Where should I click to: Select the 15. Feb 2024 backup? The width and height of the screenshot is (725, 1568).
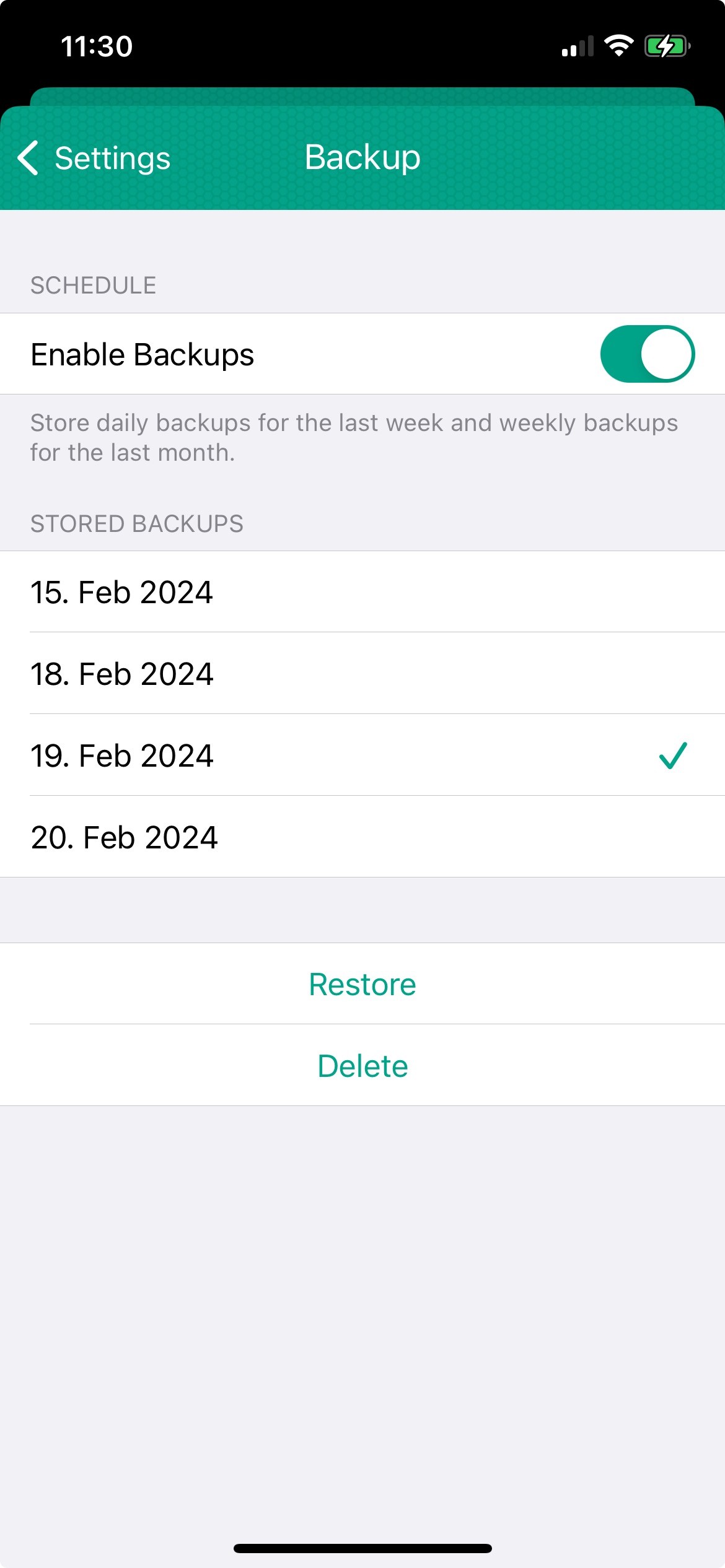coord(362,592)
